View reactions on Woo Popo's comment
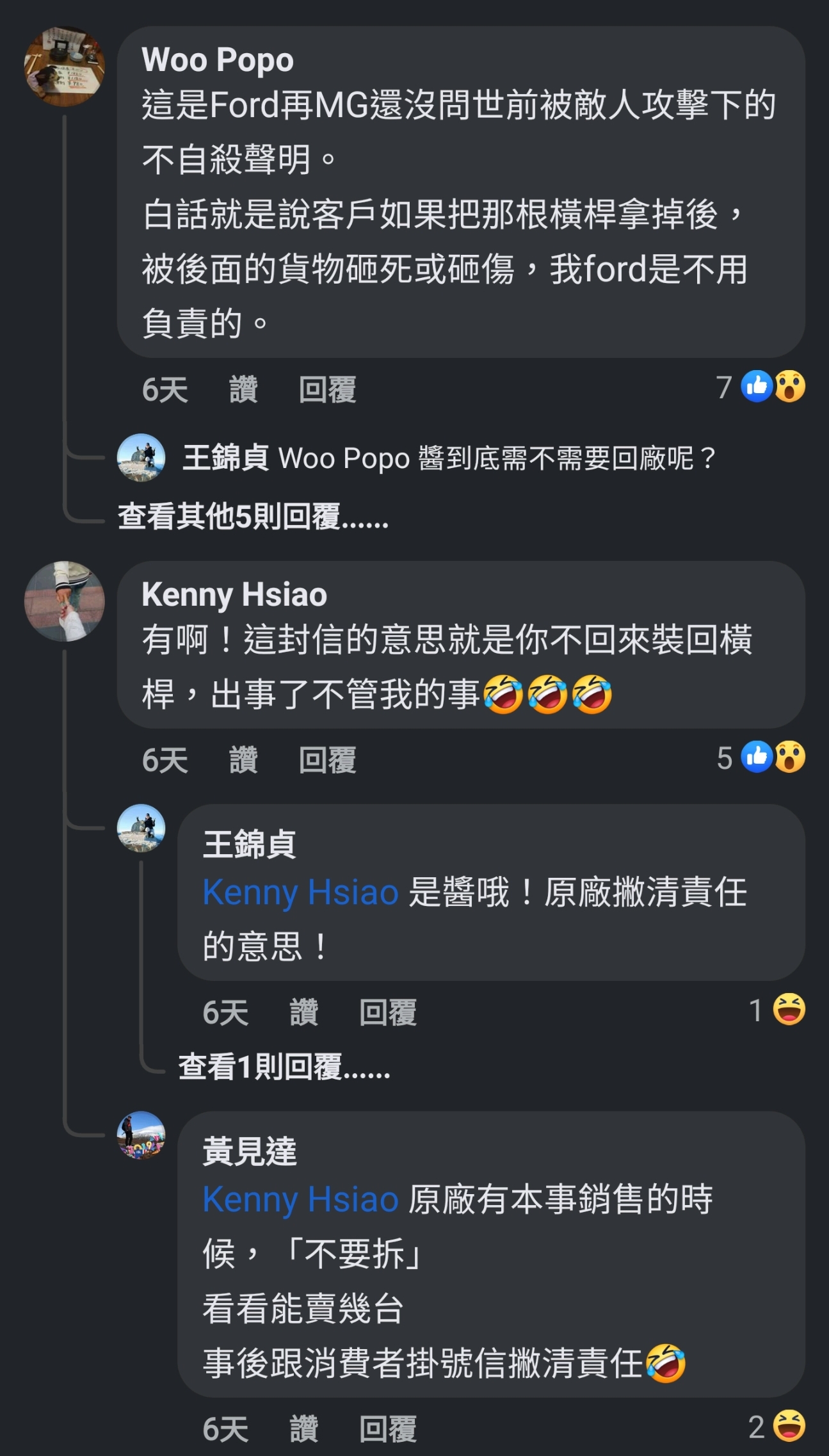The width and height of the screenshot is (829, 1456). (762, 387)
